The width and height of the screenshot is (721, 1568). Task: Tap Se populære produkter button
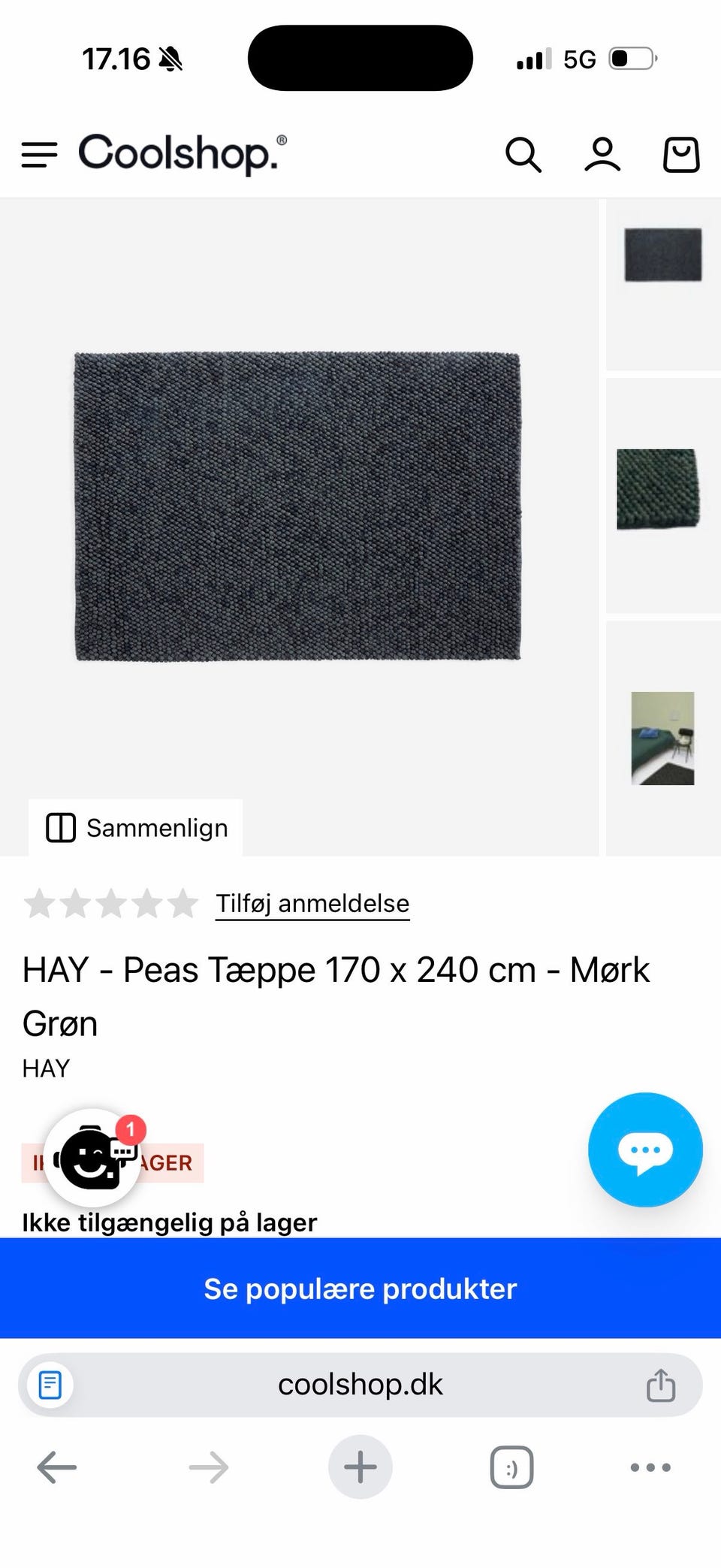(360, 1289)
